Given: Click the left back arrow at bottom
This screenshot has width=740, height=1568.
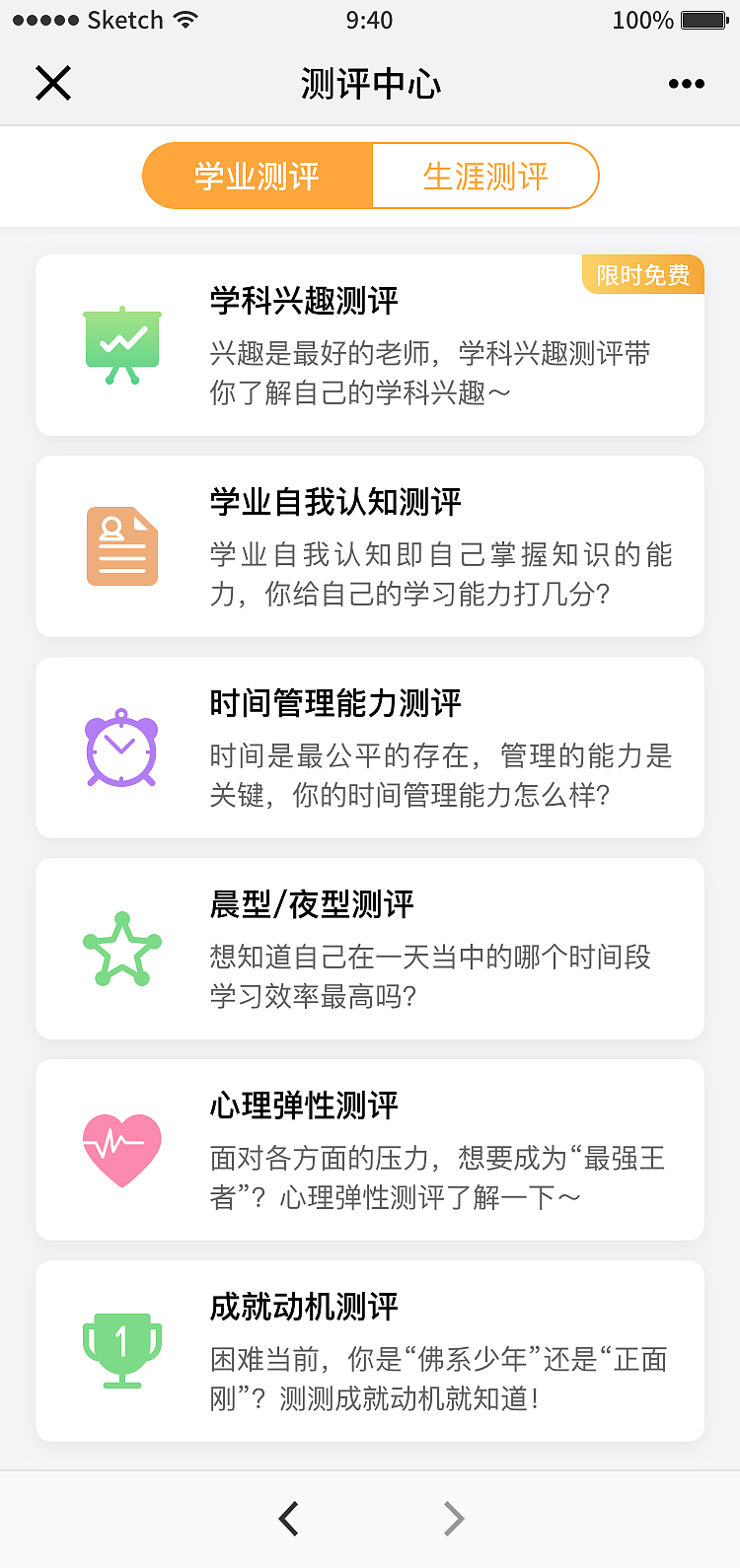Looking at the screenshot, I should pyautogui.click(x=287, y=1517).
